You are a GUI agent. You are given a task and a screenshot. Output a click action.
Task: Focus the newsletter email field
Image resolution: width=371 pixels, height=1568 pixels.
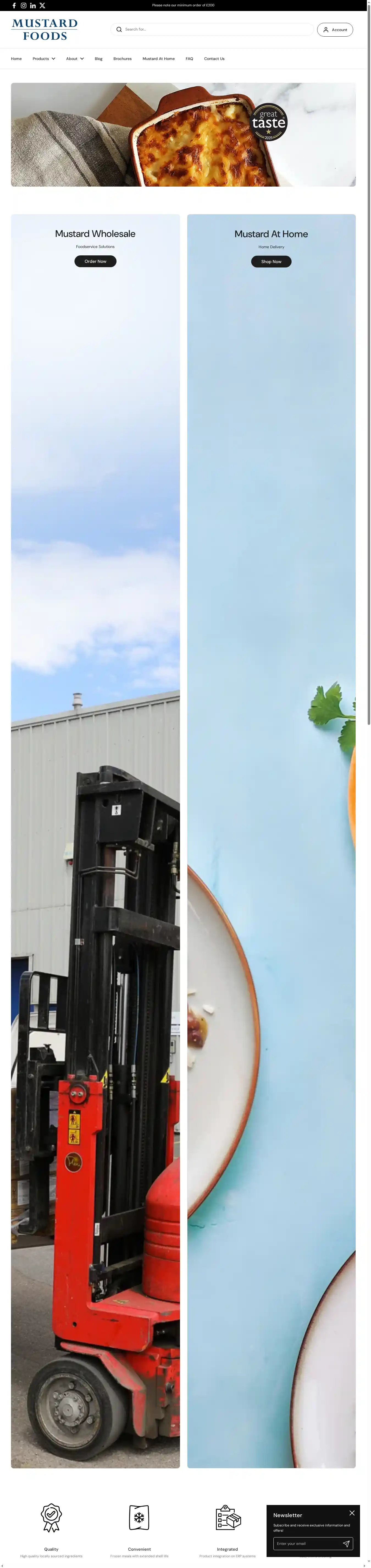(306, 1544)
